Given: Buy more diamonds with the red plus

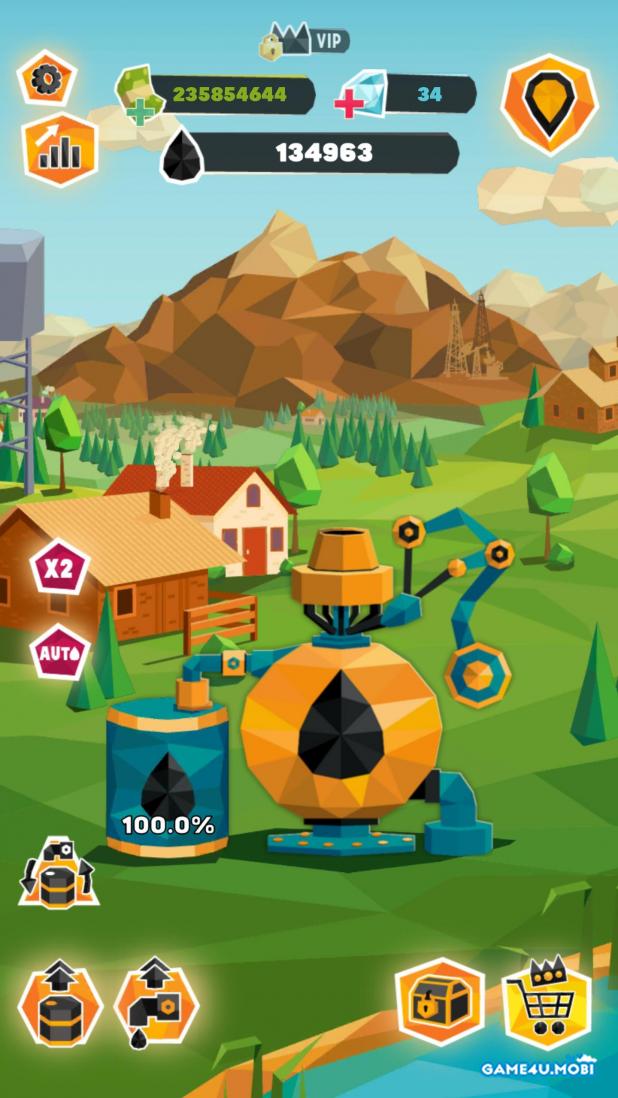Looking at the screenshot, I should tap(349, 104).
